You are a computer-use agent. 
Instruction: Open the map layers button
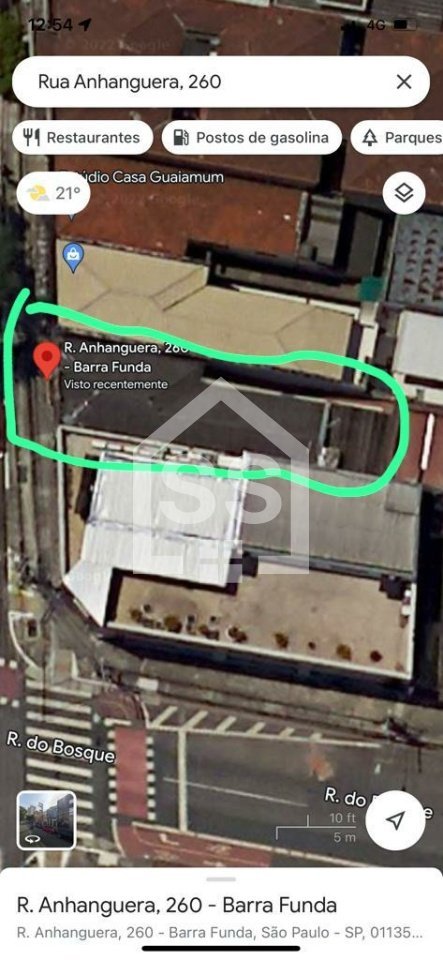(x=404, y=193)
